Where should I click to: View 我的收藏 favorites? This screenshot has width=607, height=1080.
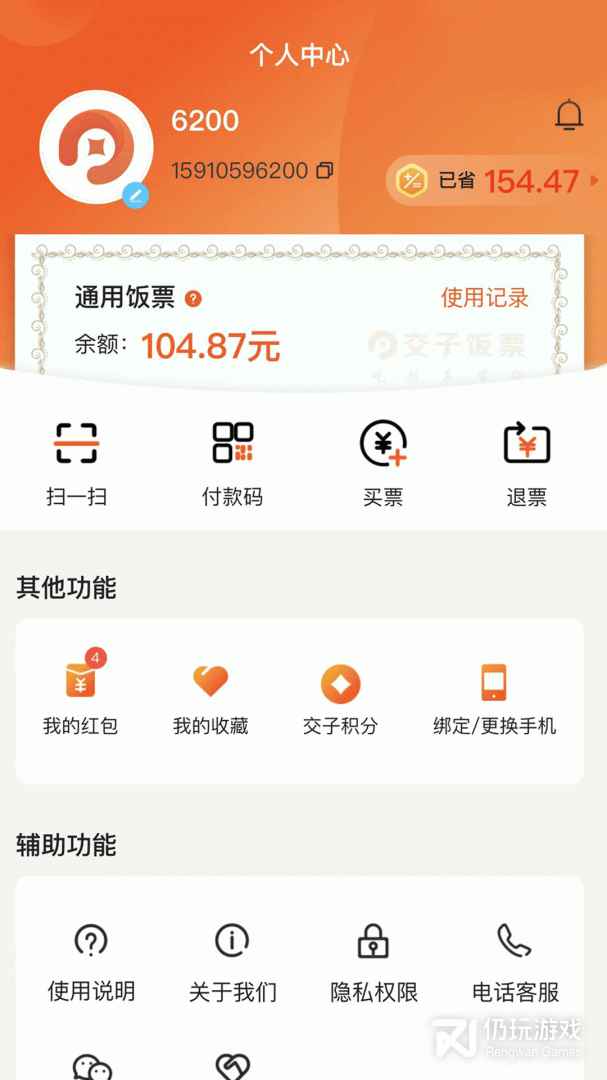[210, 698]
